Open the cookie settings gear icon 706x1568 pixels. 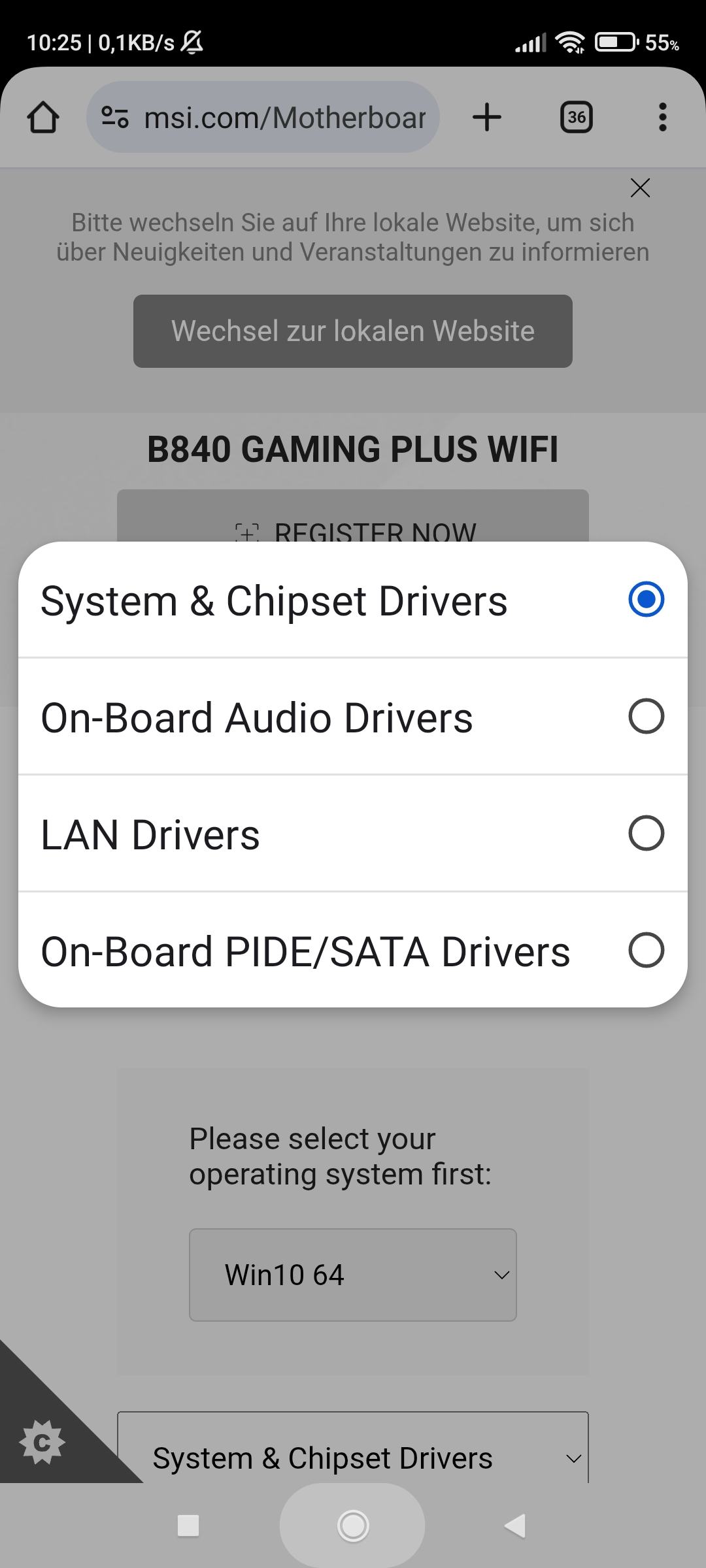[x=42, y=1442]
